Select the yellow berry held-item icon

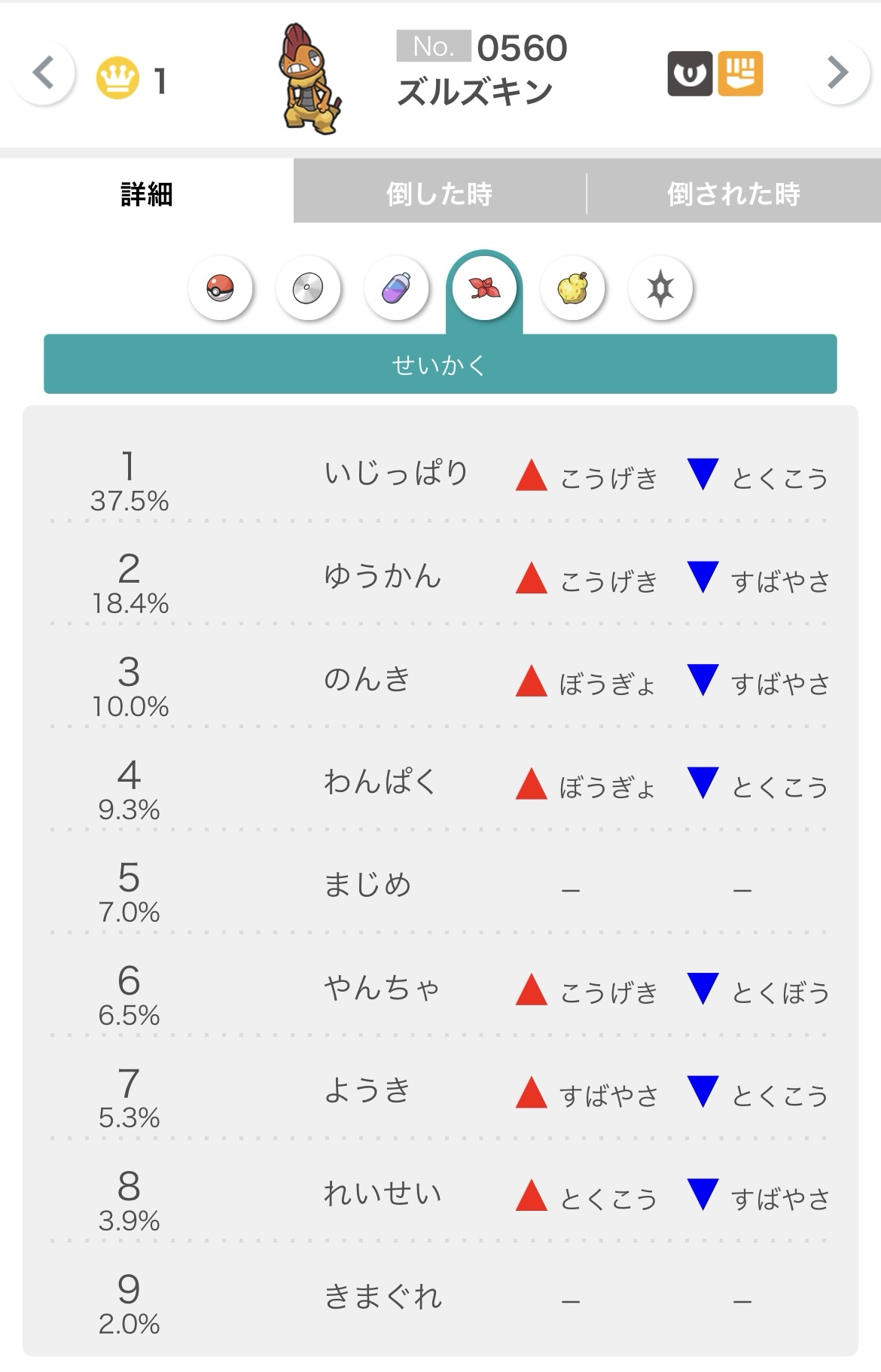(x=572, y=288)
